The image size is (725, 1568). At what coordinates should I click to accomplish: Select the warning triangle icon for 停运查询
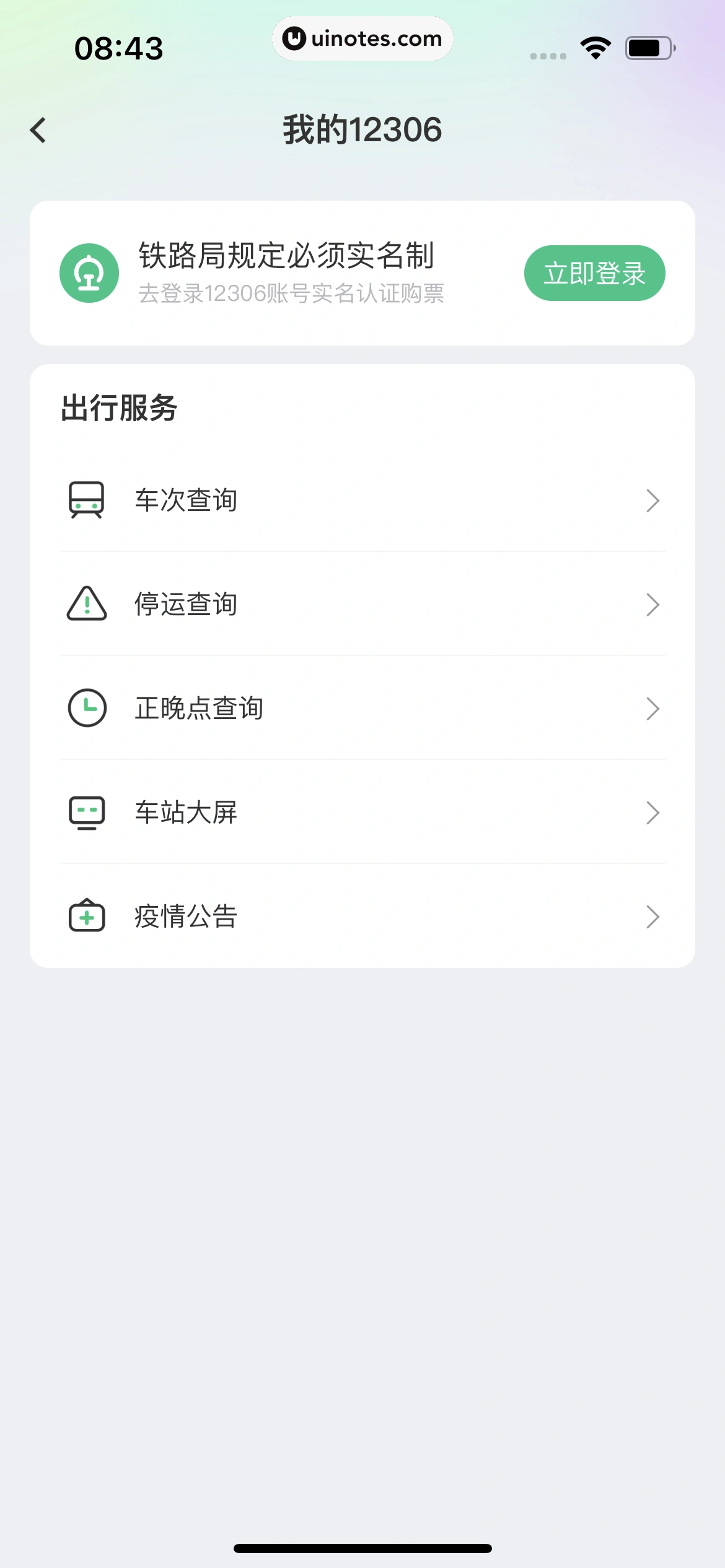[87, 604]
